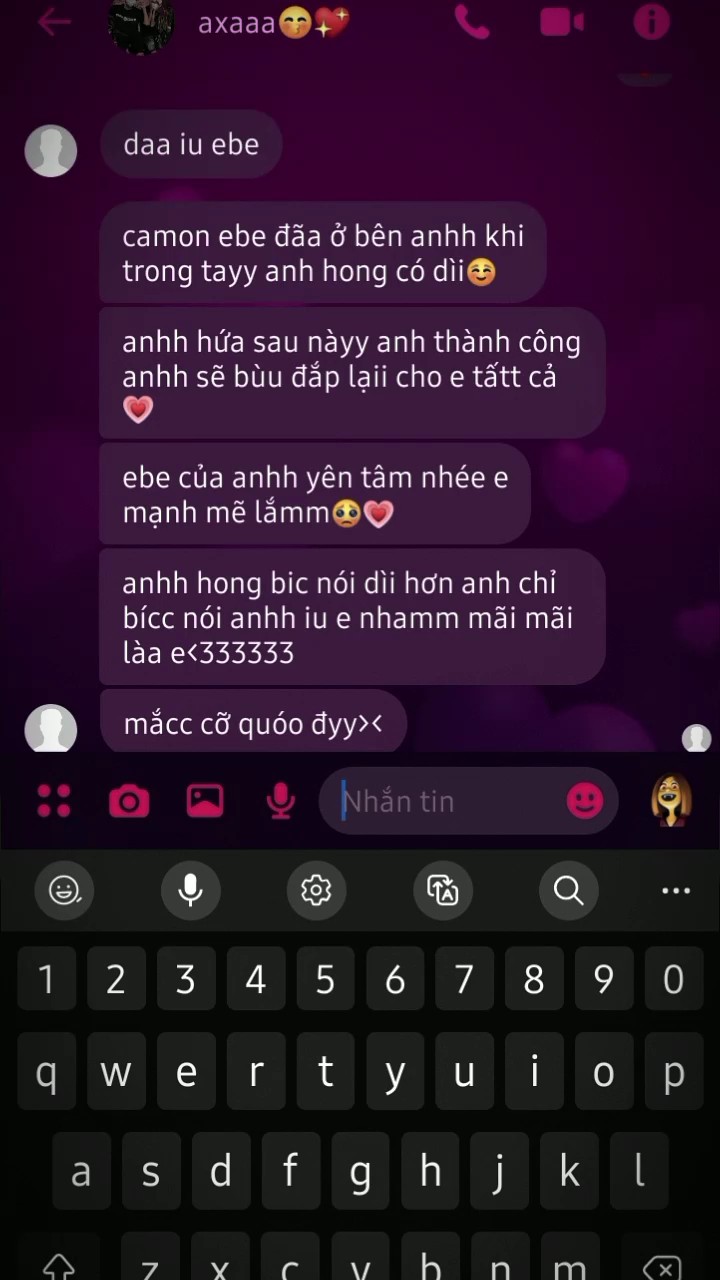Open keyboard search tool

pos(568,890)
